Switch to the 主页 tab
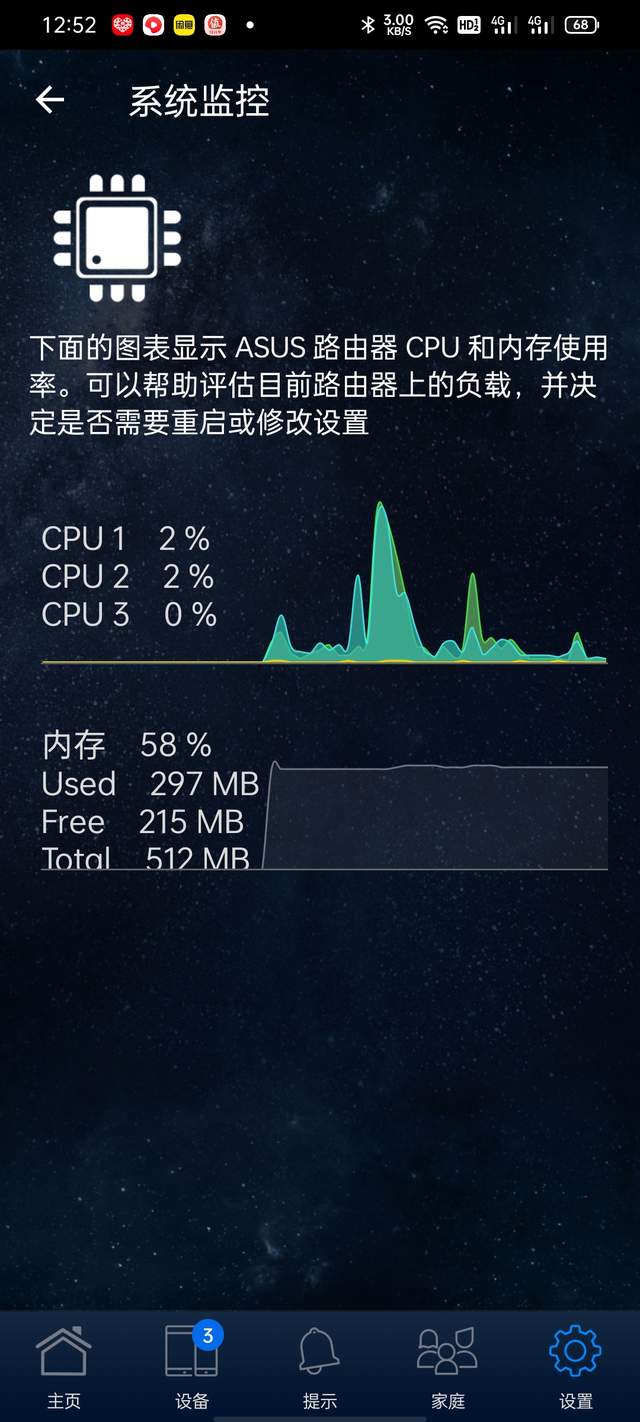This screenshot has height=1422, width=640. tap(64, 1365)
